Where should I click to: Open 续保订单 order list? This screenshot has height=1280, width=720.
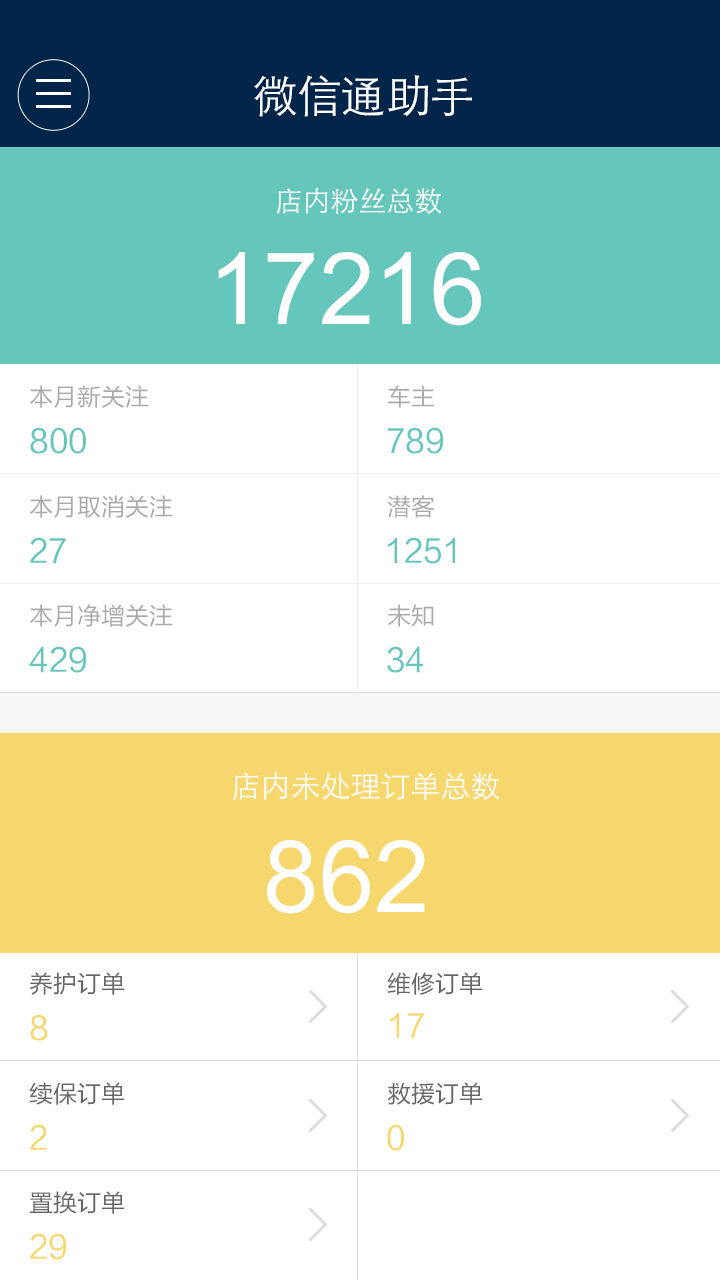tap(178, 1115)
